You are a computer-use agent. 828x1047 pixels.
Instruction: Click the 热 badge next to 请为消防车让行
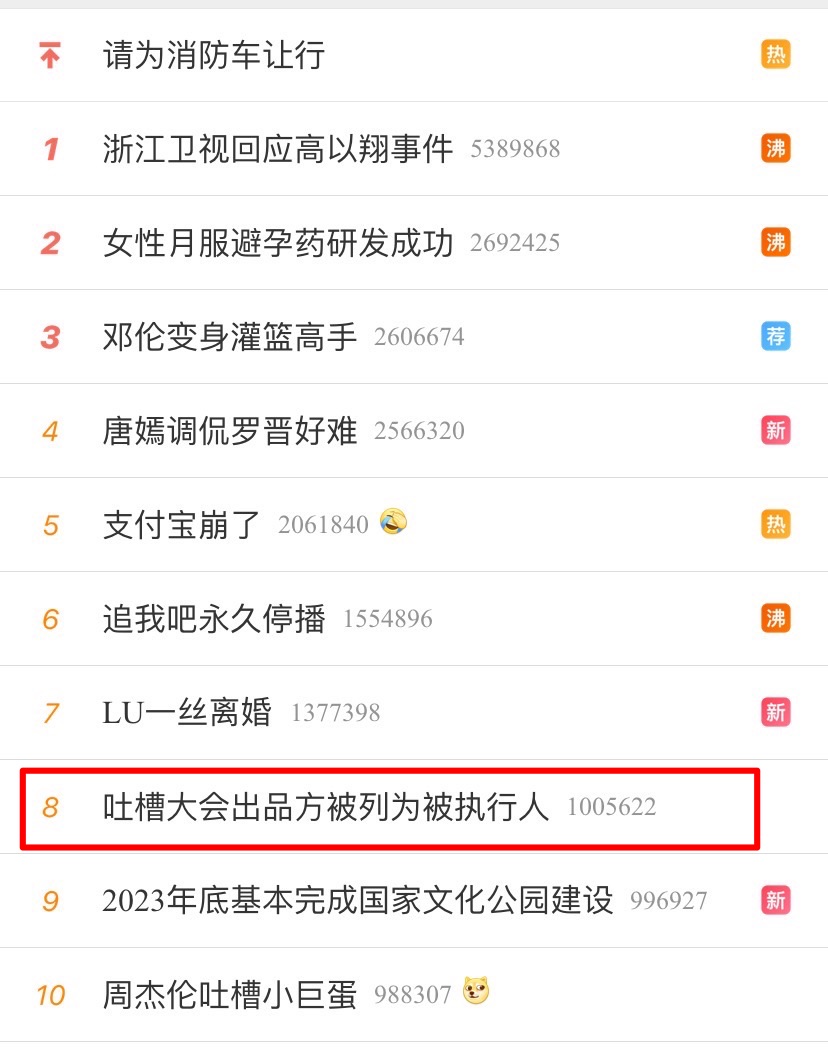point(776,54)
